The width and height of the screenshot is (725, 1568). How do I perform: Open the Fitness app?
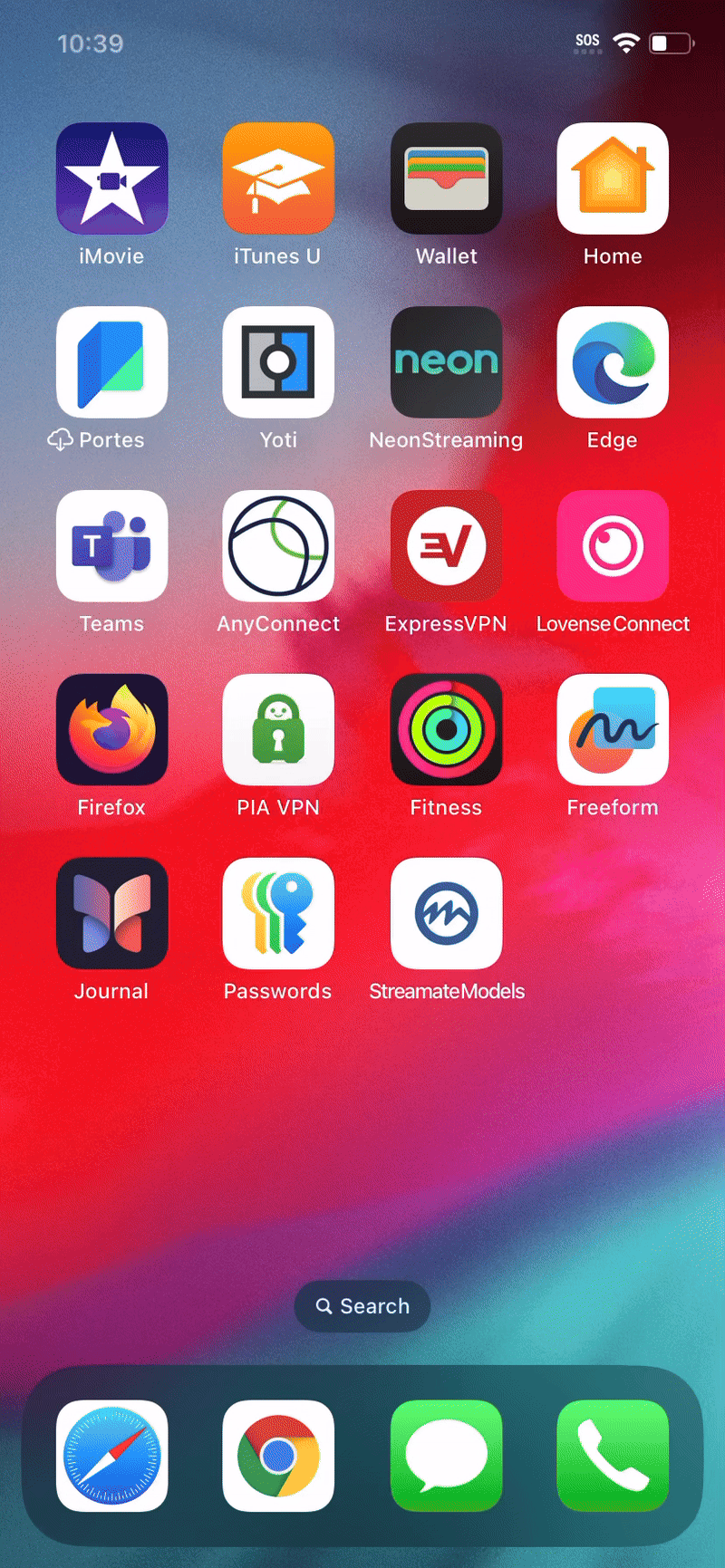click(446, 730)
